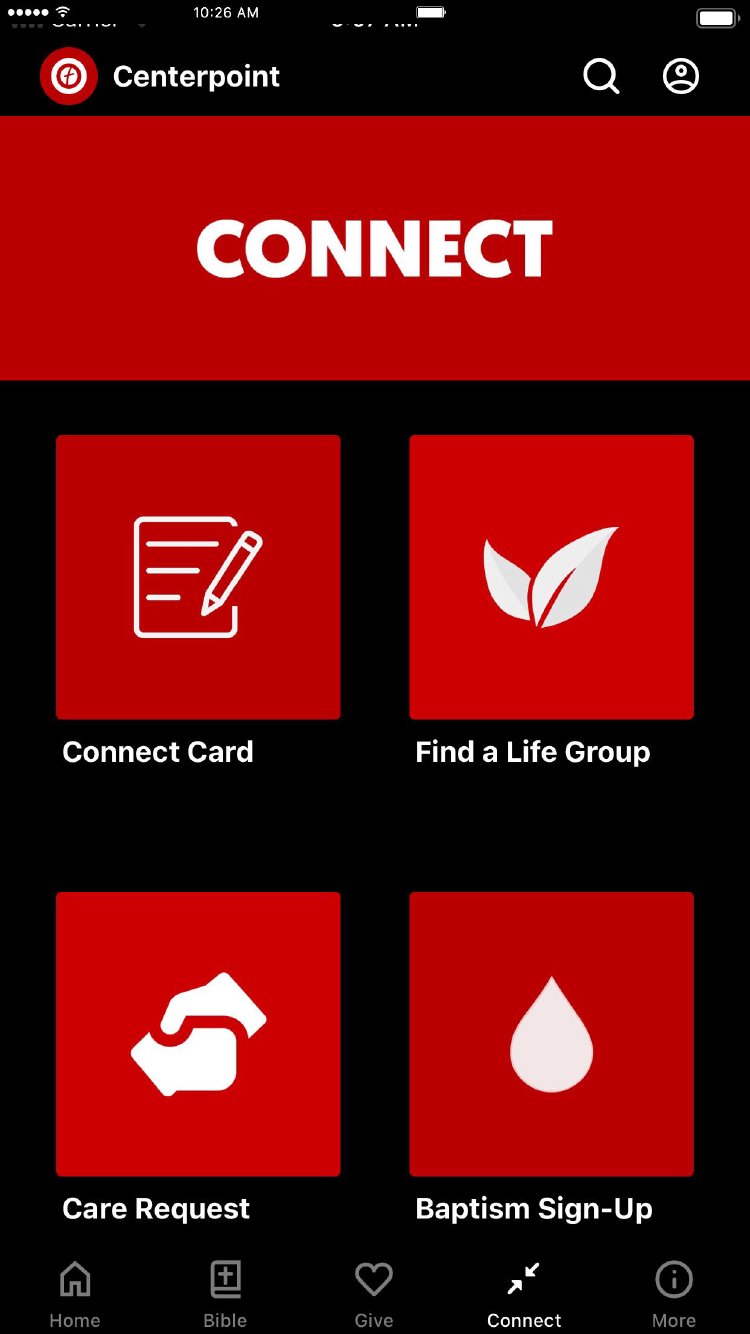Select the Find a Life Group tile
750x1334 pixels.
pos(551,577)
